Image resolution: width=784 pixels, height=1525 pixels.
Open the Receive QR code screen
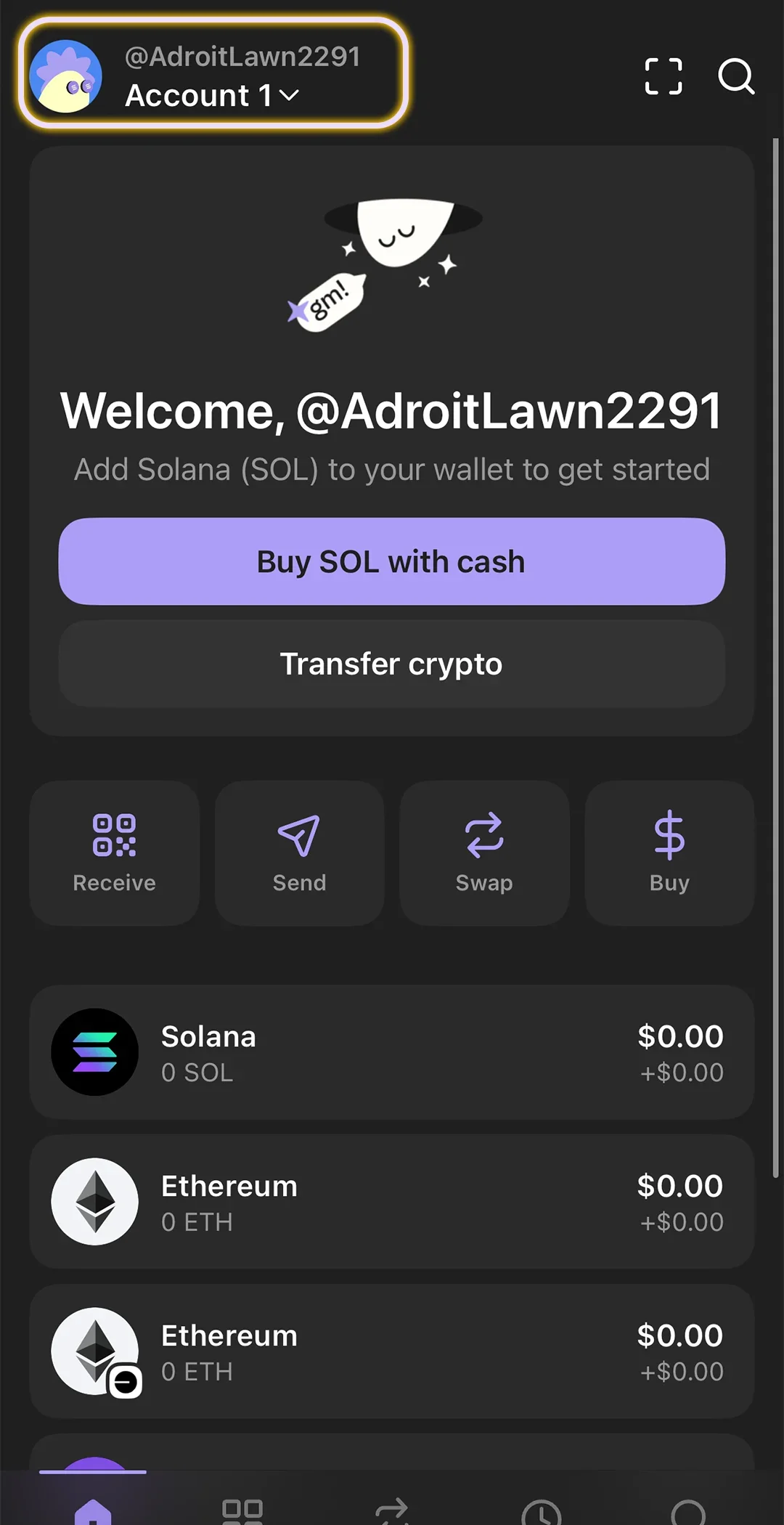click(113, 853)
